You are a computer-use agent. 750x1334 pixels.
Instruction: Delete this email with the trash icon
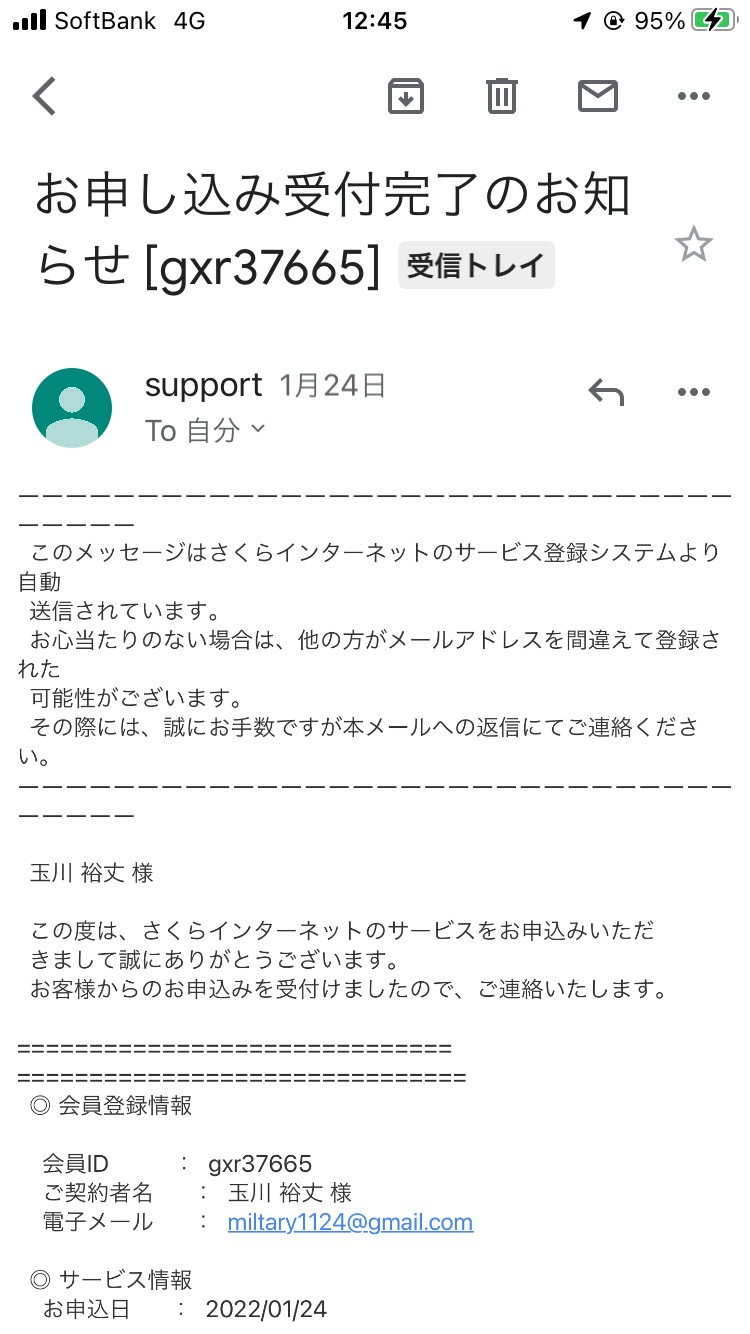pos(502,96)
